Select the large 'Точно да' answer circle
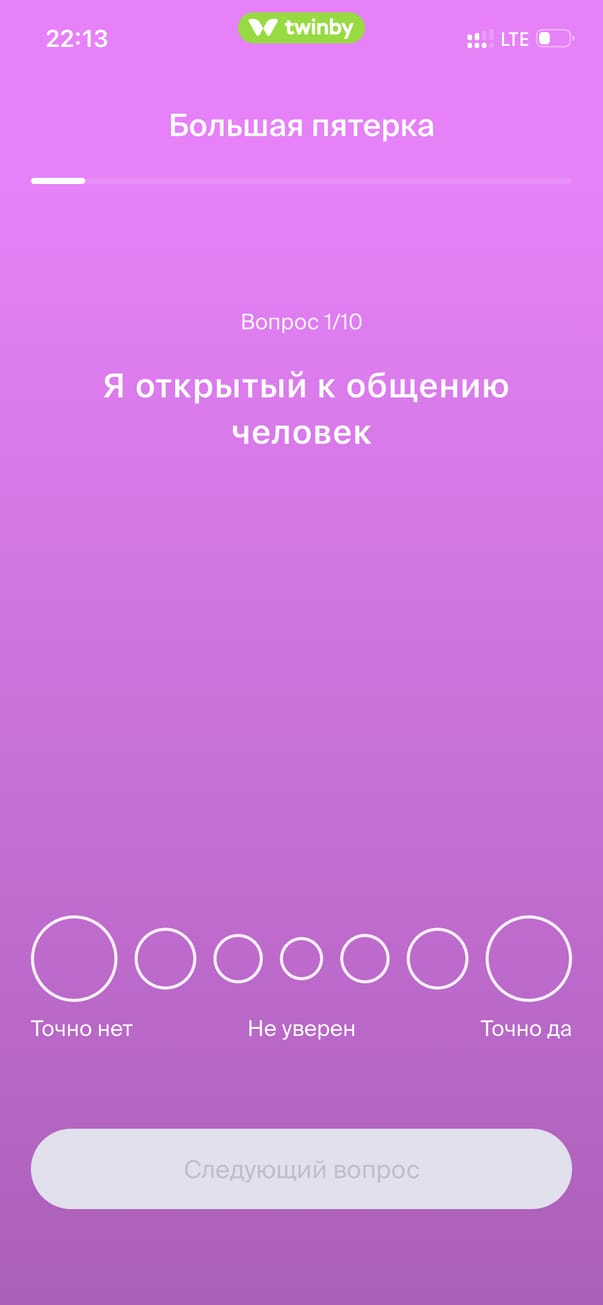This screenshot has width=603, height=1305. [528, 958]
